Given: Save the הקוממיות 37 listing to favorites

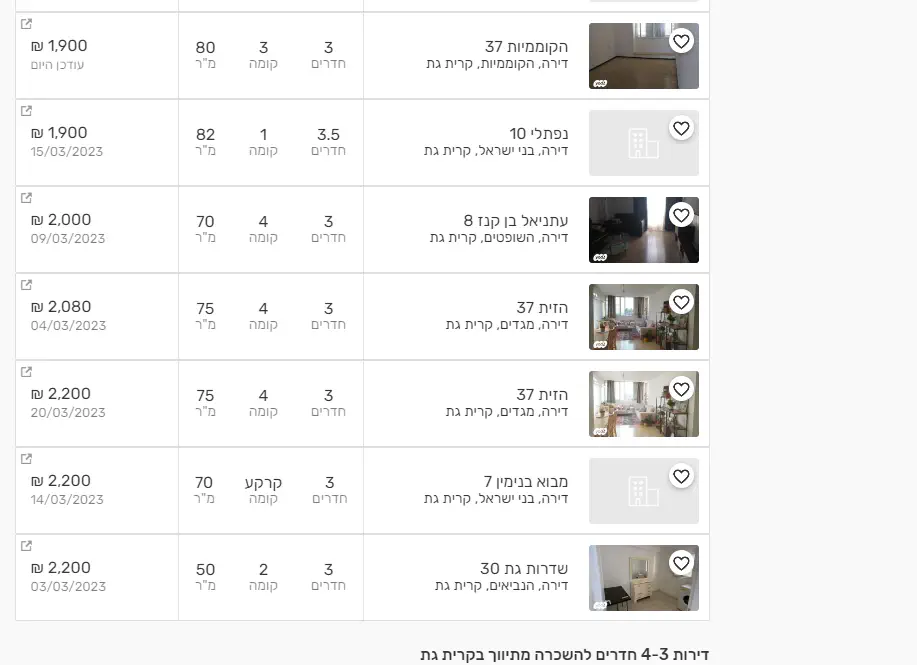Looking at the screenshot, I should 681,41.
